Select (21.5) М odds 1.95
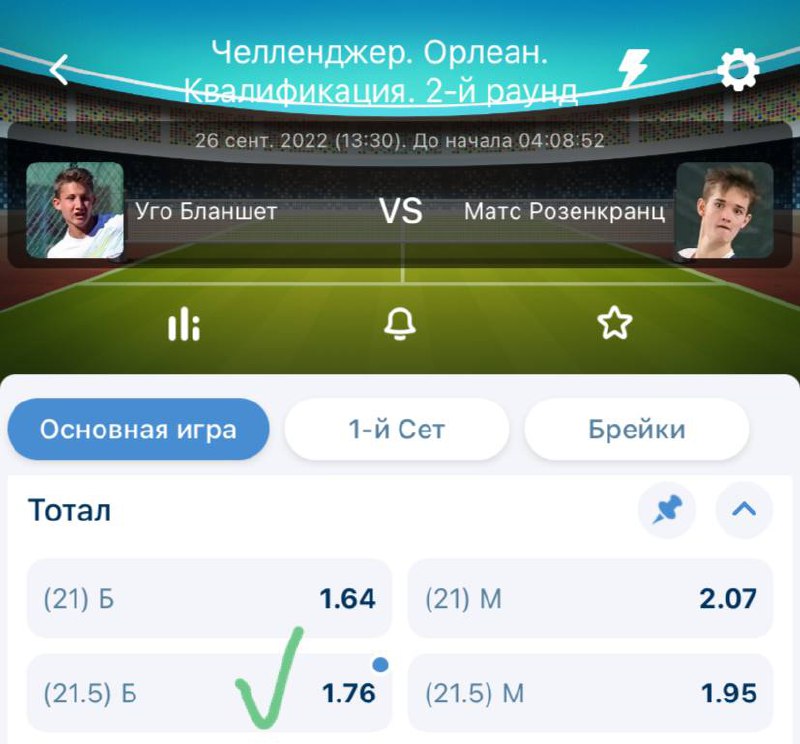This screenshot has height=744, width=800. (590, 693)
